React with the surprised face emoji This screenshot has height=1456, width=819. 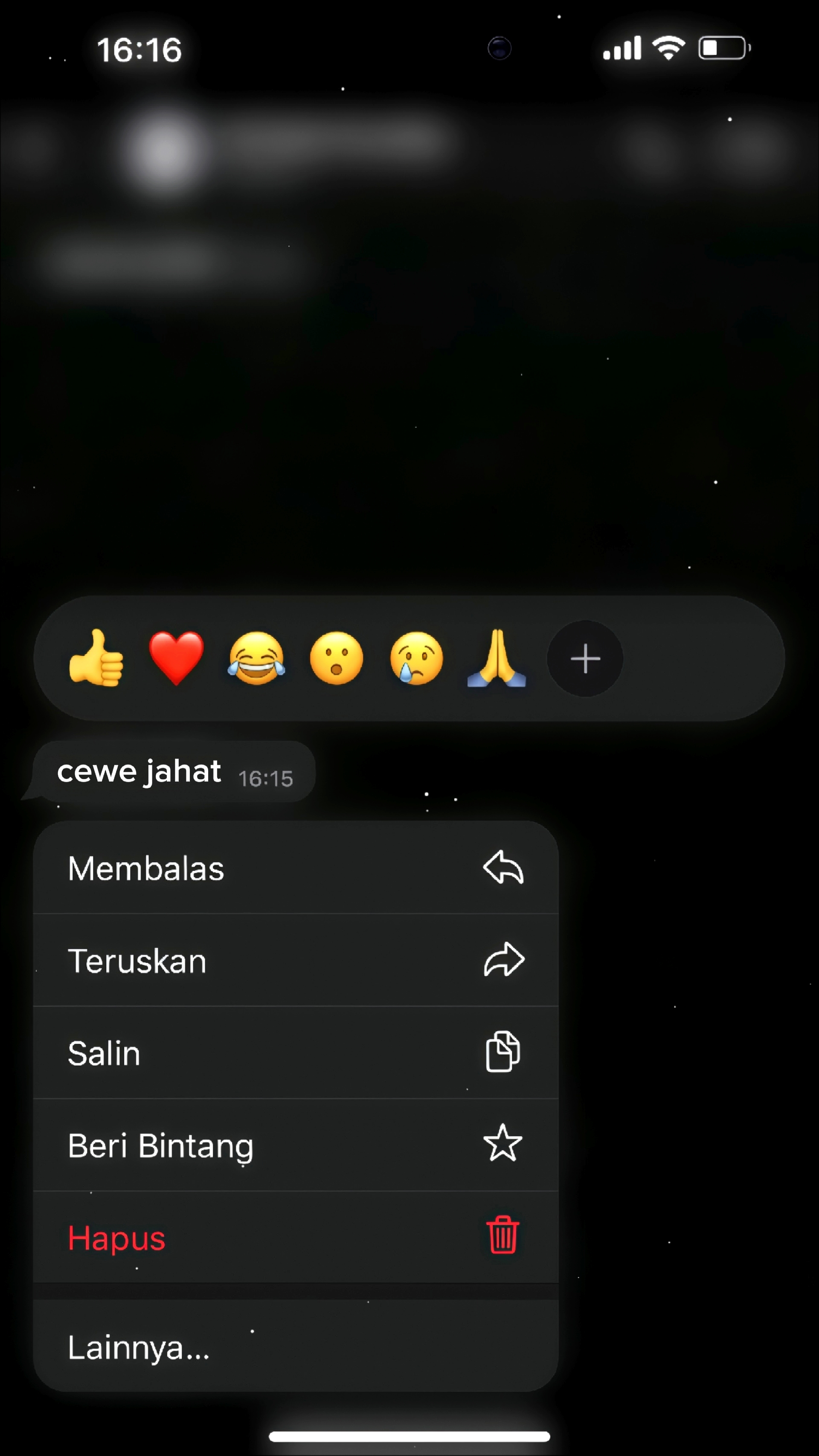click(336, 658)
